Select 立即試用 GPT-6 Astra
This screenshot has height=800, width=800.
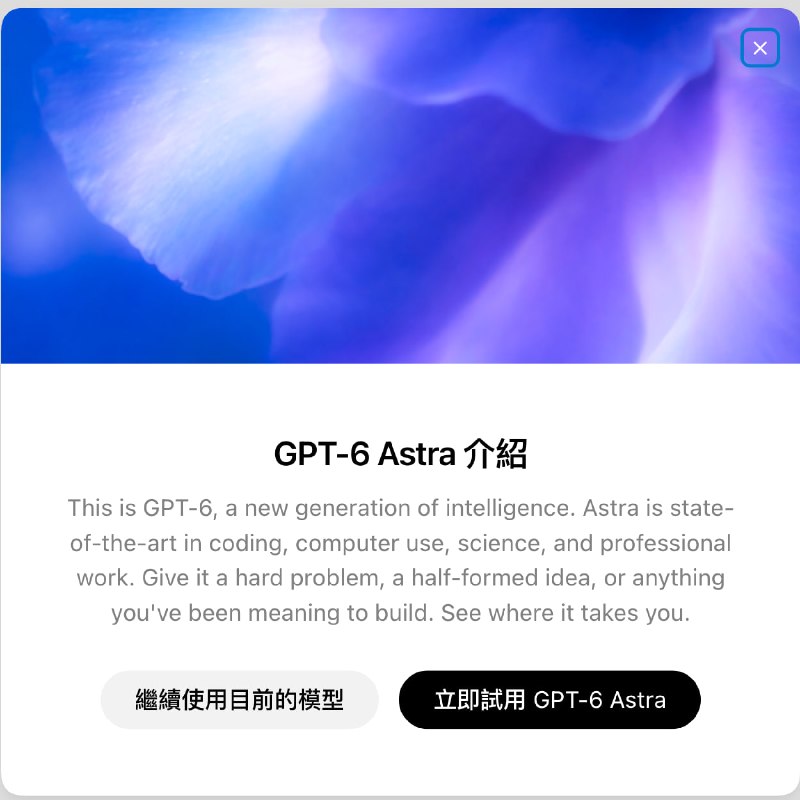pyautogui.click(x=549, y=699)
